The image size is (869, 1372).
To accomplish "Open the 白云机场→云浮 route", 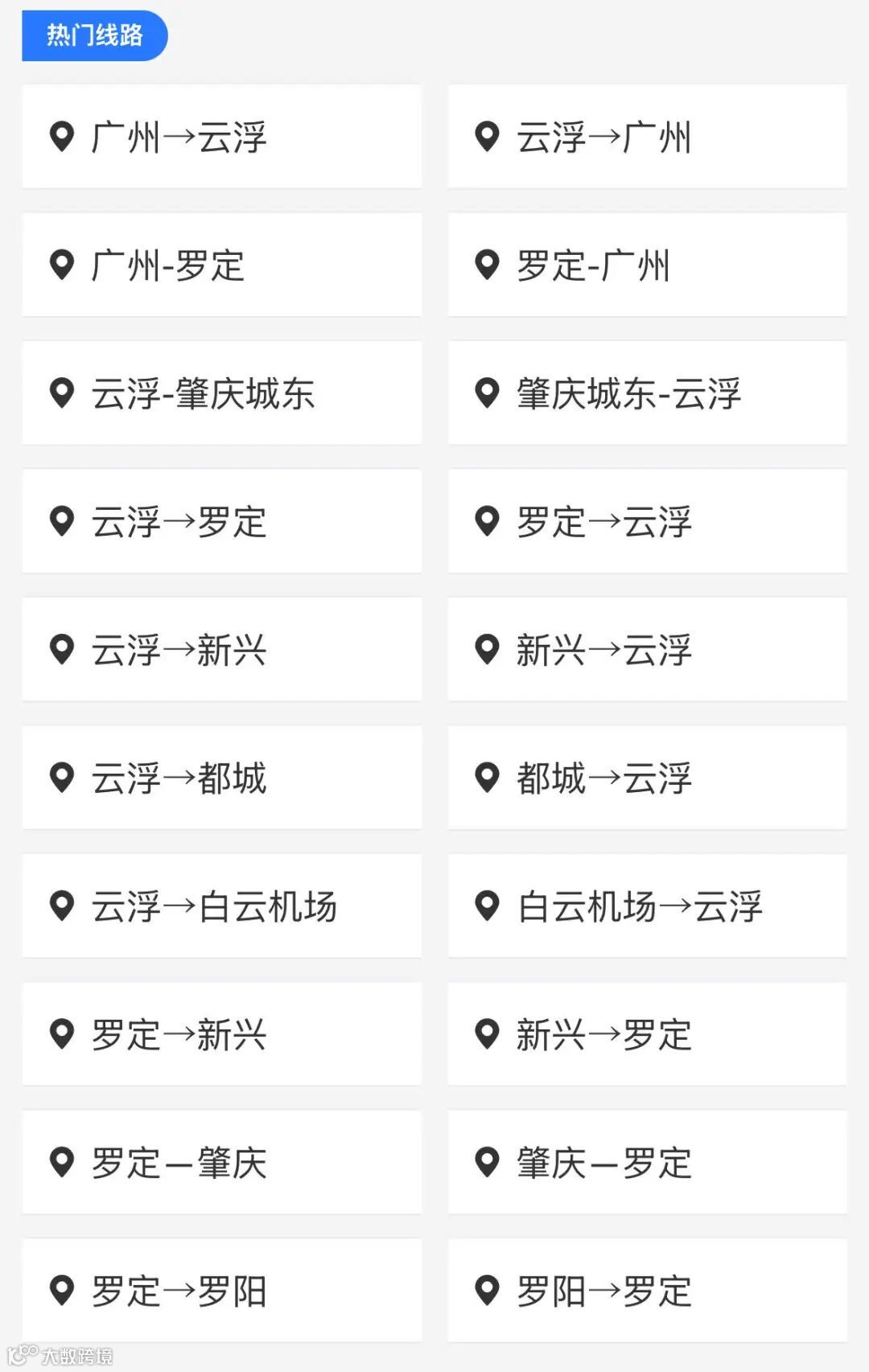I will [648, 906].
